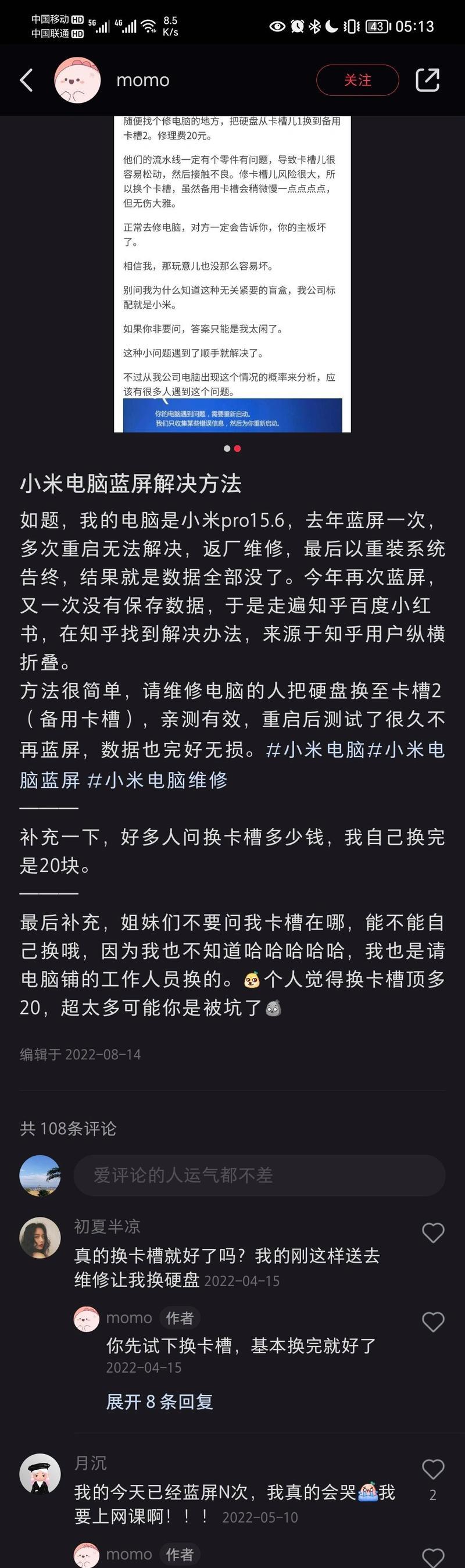Like 初夏半凉's comment
The height and width of the screenshot is (1568, 465).
point(433,1233)
